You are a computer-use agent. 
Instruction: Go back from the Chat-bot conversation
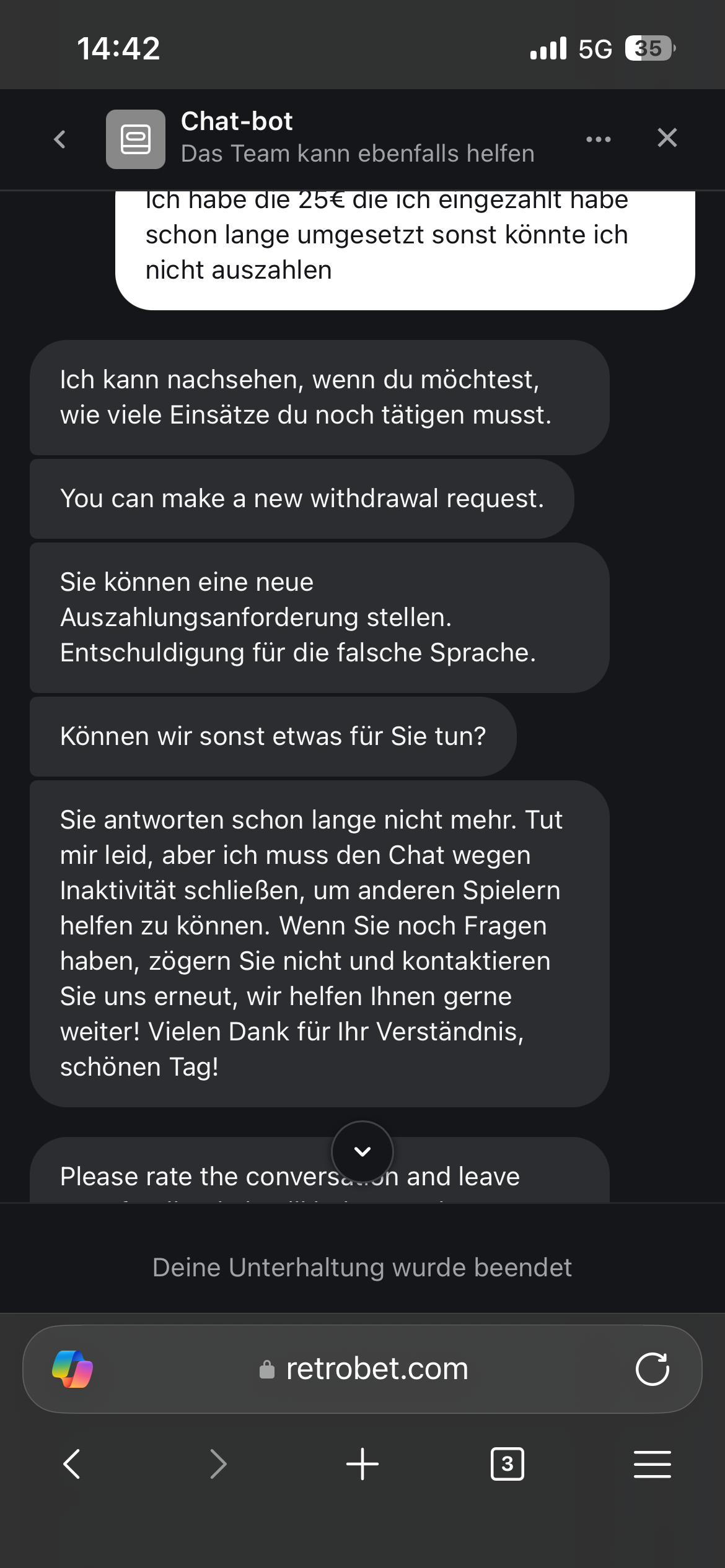(x=60, y=139)
